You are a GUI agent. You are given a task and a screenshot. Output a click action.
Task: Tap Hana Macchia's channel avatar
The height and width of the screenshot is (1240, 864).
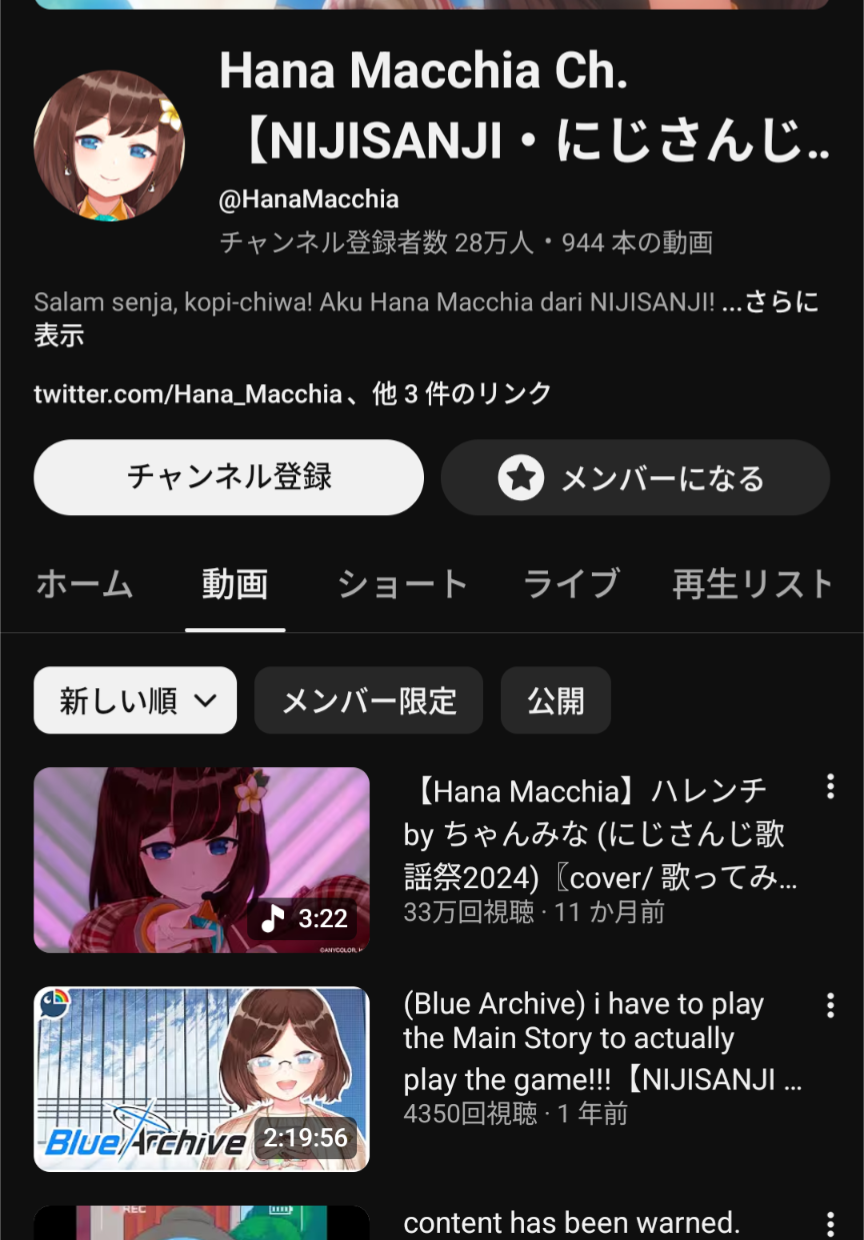[109, 146]
